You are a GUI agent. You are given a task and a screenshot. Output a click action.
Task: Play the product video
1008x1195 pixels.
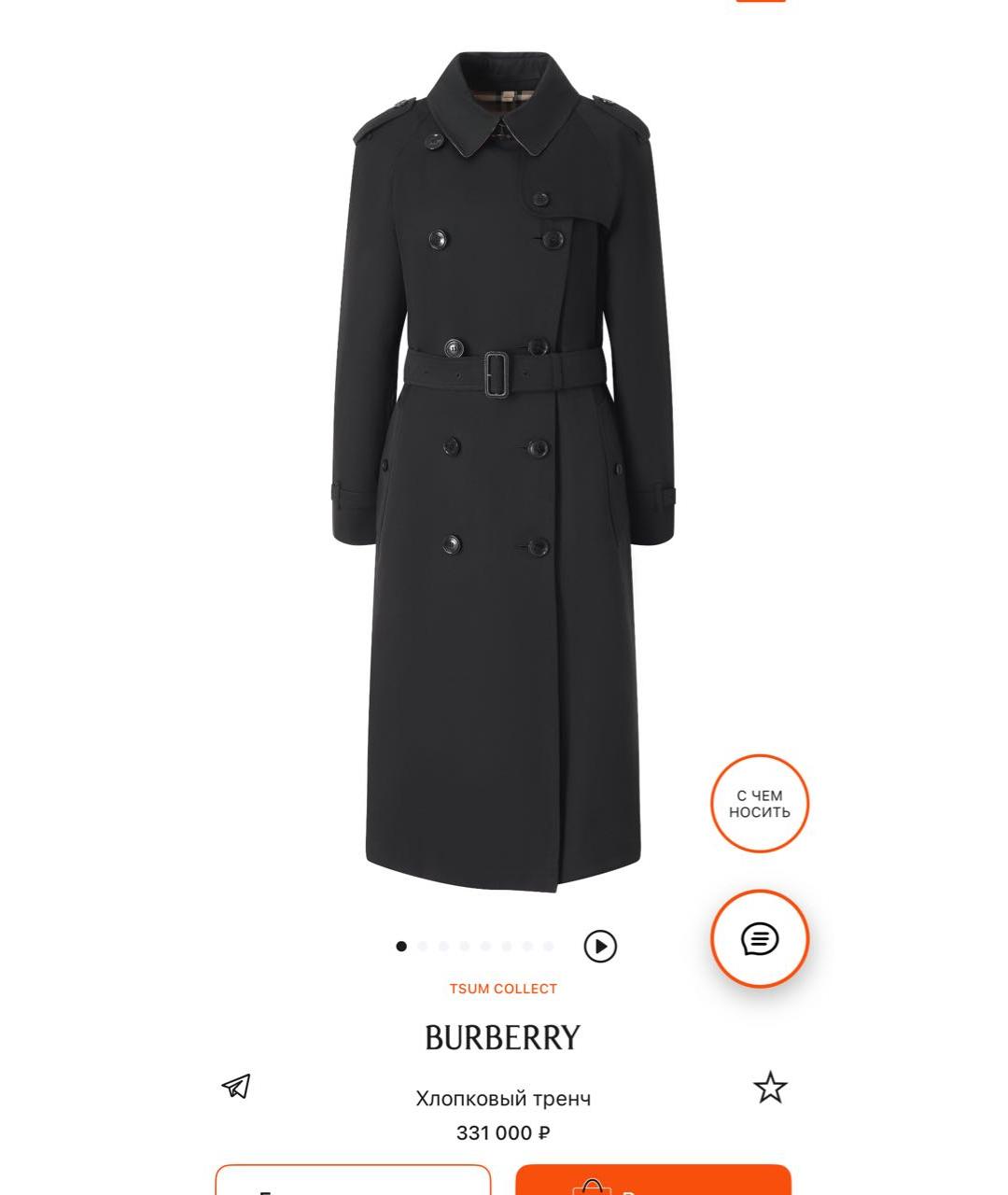(600, 946)
